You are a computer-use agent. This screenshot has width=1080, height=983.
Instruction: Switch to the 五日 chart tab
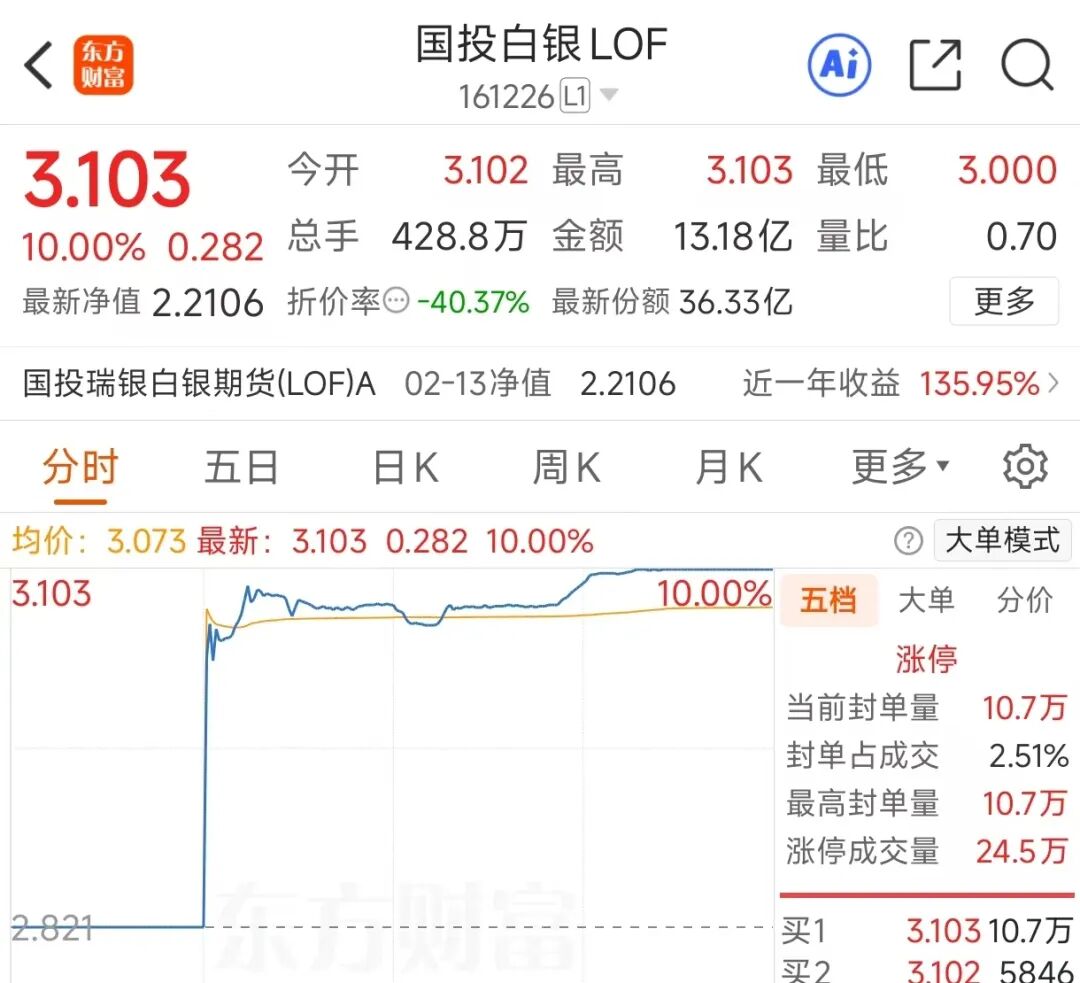tap(241, 467)
